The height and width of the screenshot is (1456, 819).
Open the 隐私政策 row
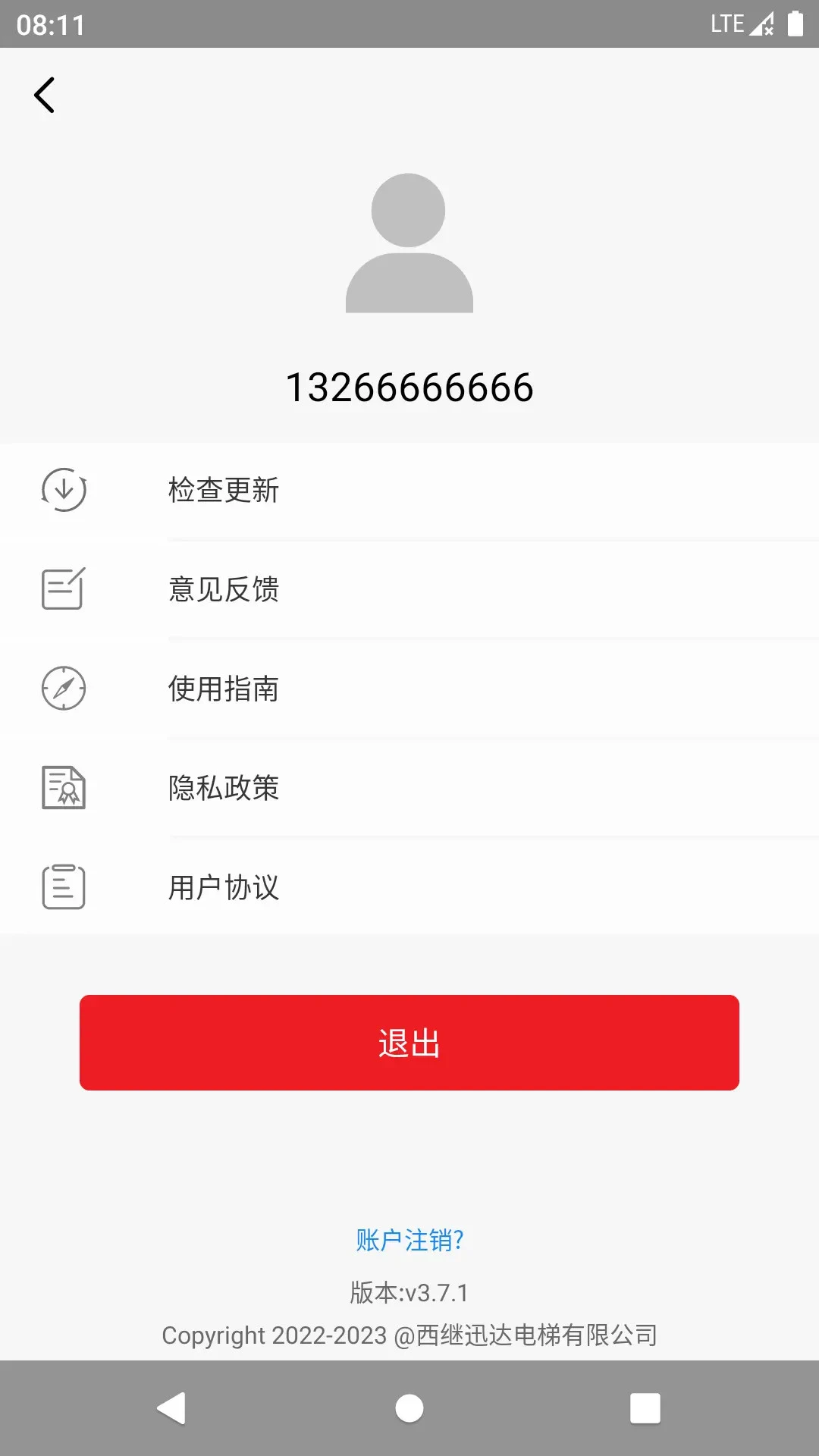[224, 788]
